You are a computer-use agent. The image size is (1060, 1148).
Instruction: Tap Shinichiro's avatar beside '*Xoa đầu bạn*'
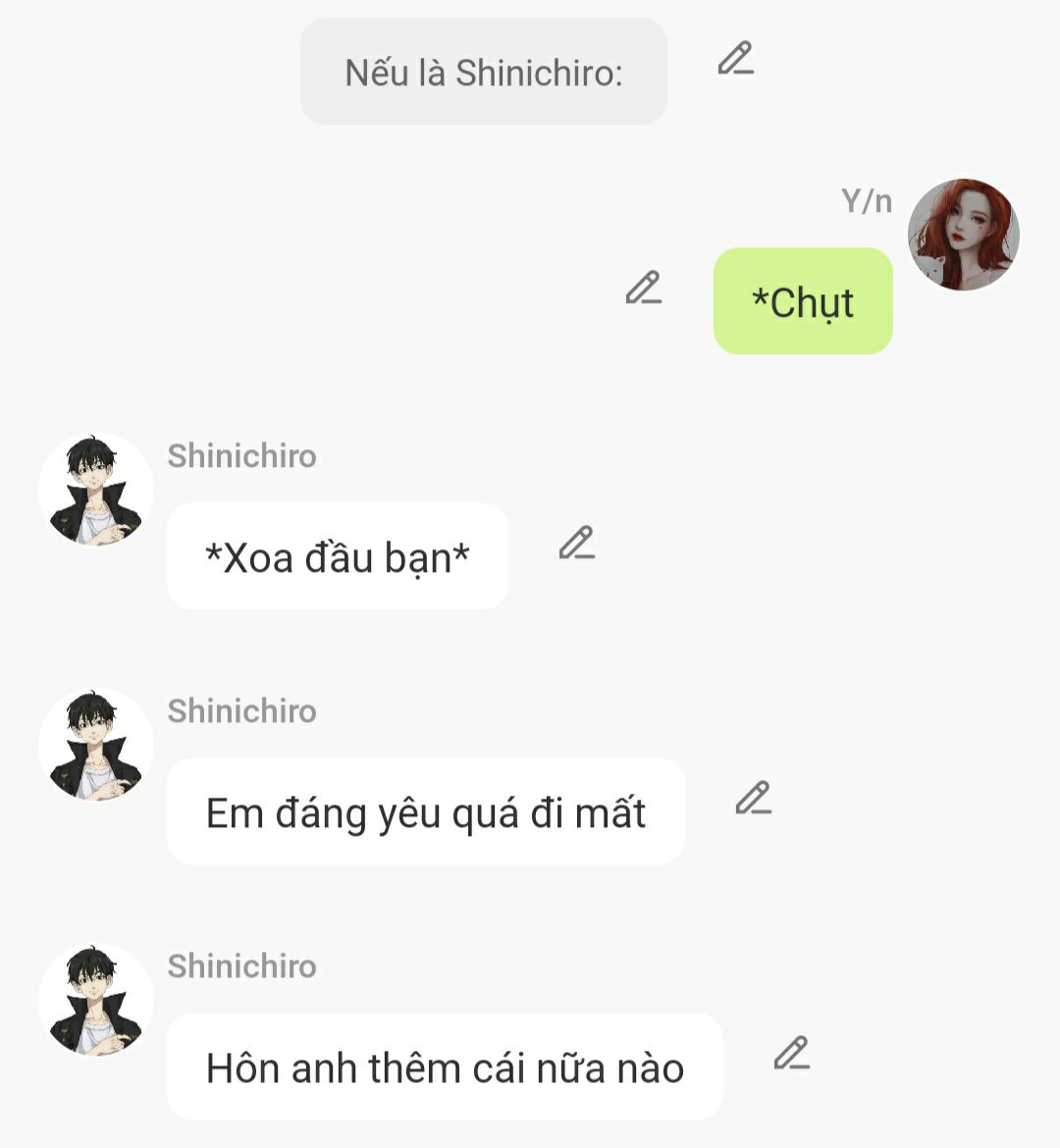[96, 490]
